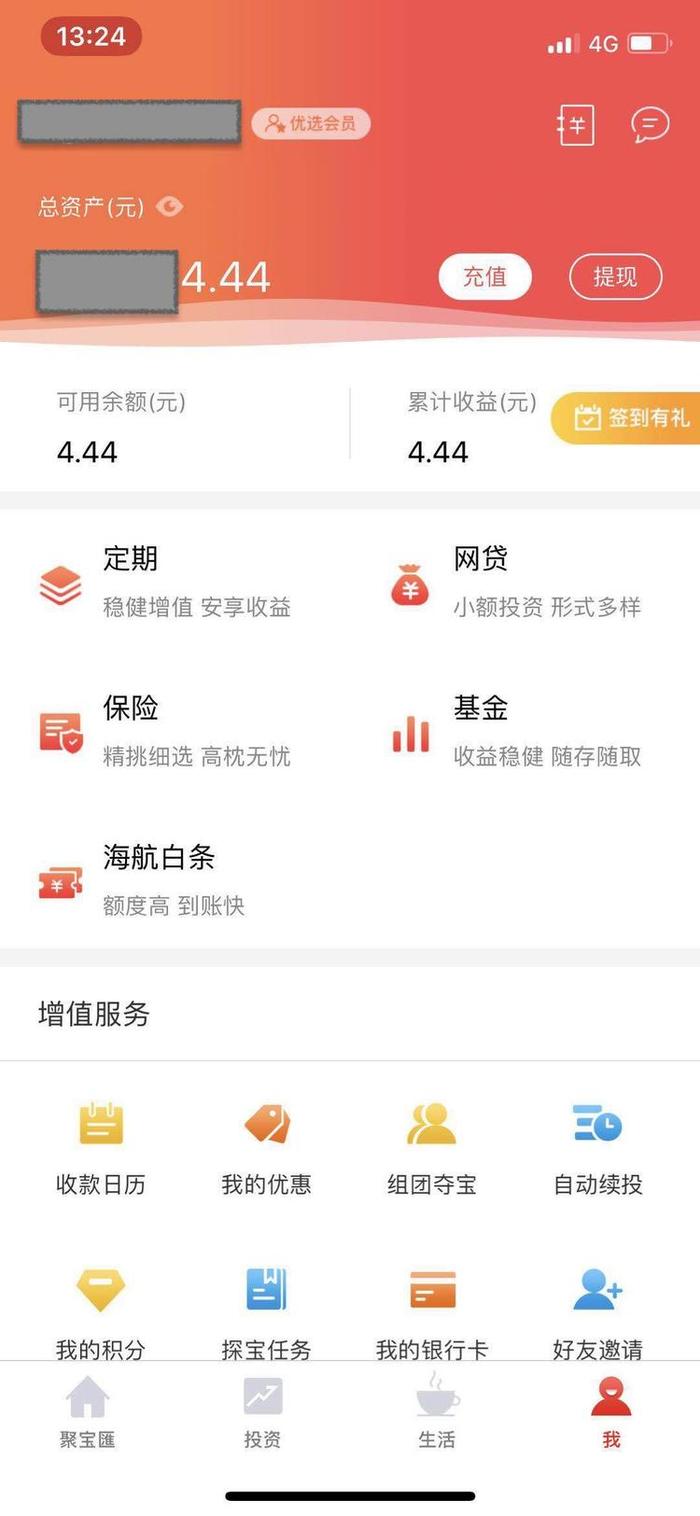Open 签到有礼 daily check-in
Screen dimensions: 700x1516
coord(626,417)
